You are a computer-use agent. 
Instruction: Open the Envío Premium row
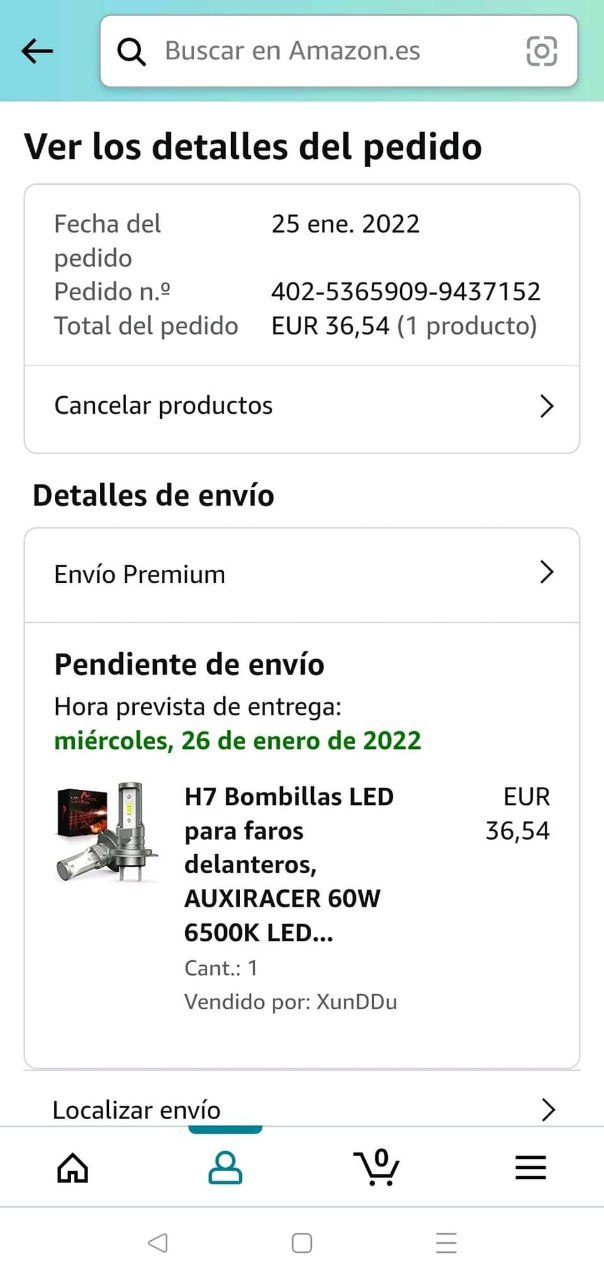[301, 574]
